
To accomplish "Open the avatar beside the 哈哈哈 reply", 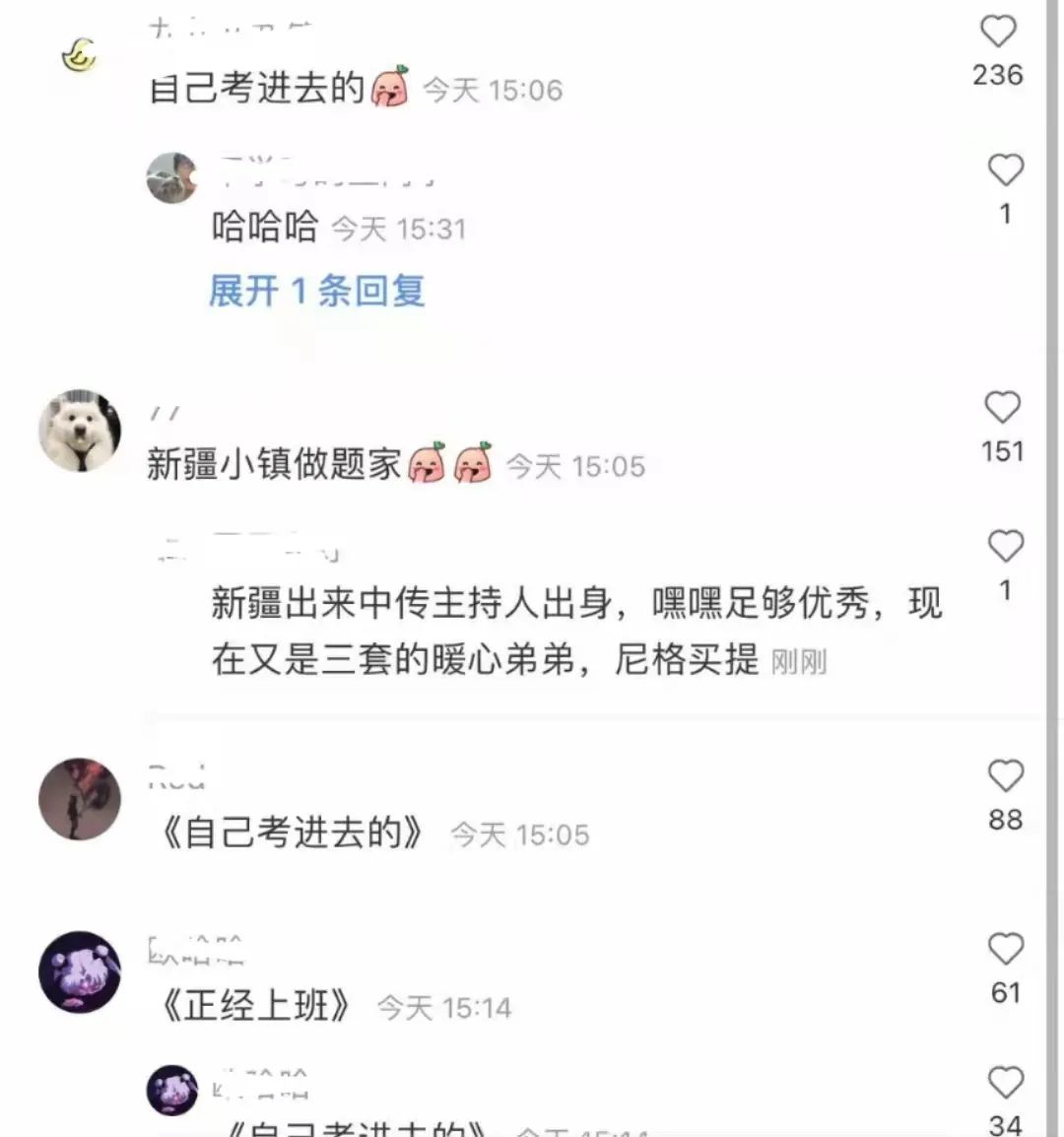I will tap(171, 178).
